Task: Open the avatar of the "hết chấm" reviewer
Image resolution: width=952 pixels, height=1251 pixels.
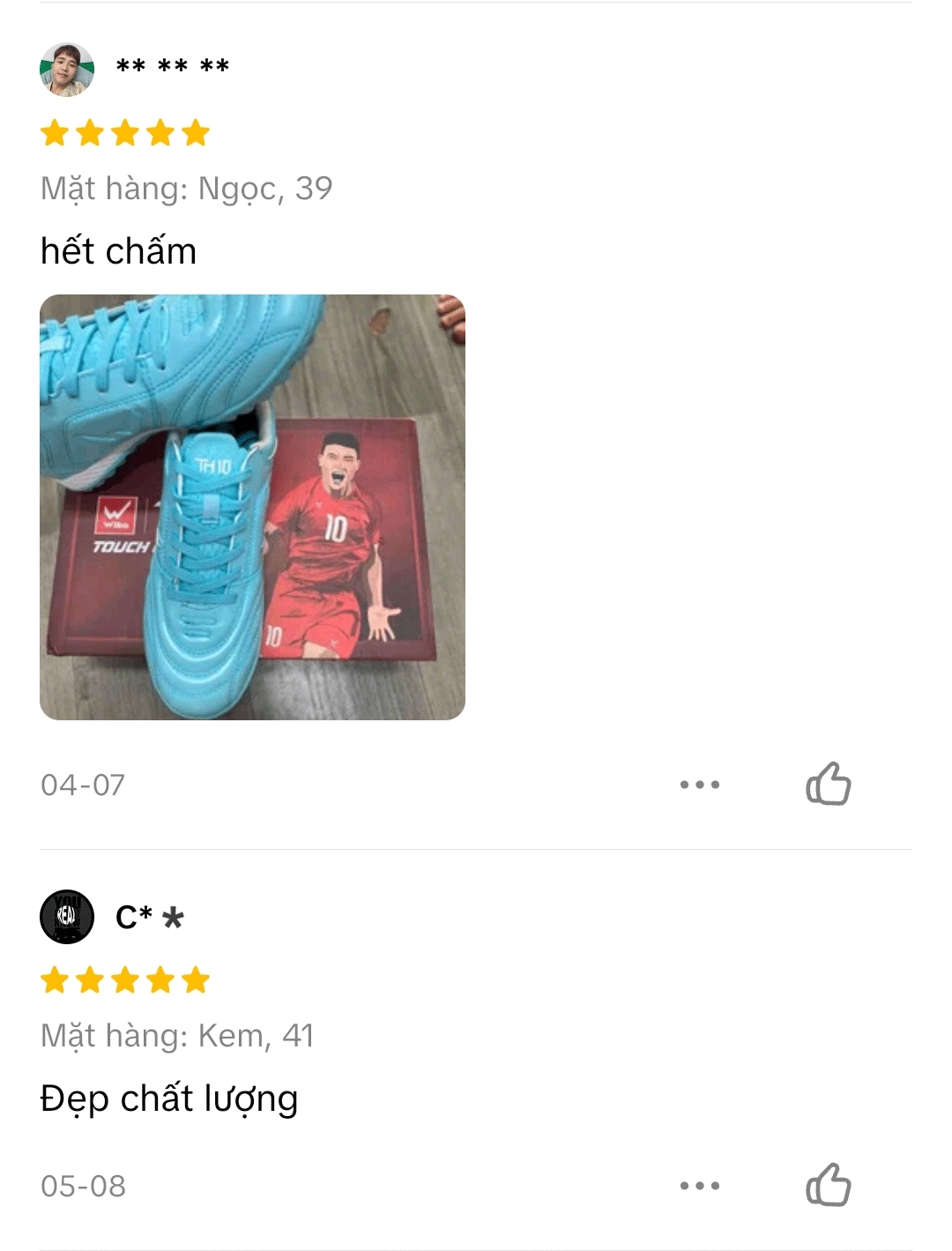Action: pyautogui.click(x=67, y=69)
